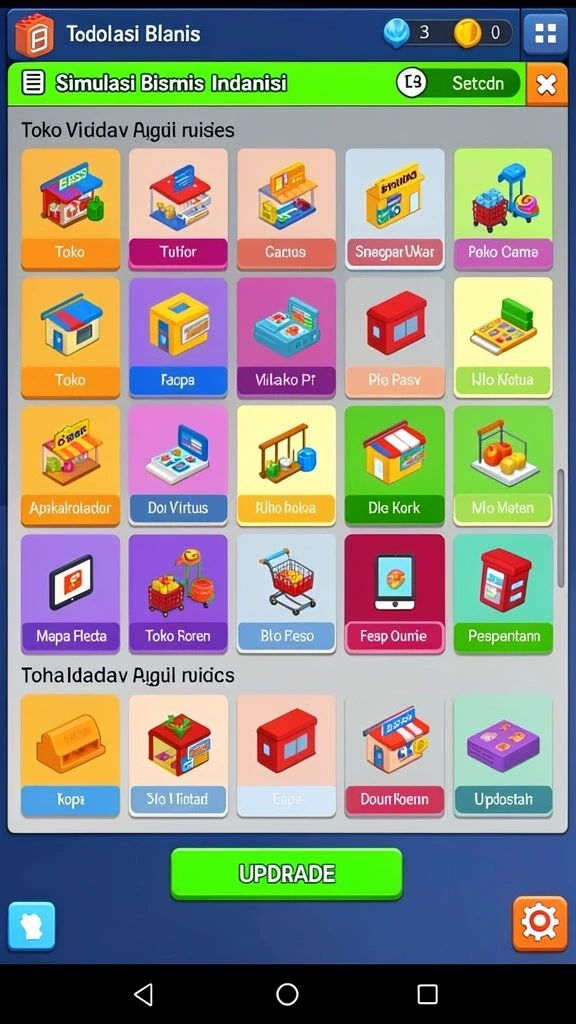
Task: Tap the green UPDRADE button
Action: [287, 874]
